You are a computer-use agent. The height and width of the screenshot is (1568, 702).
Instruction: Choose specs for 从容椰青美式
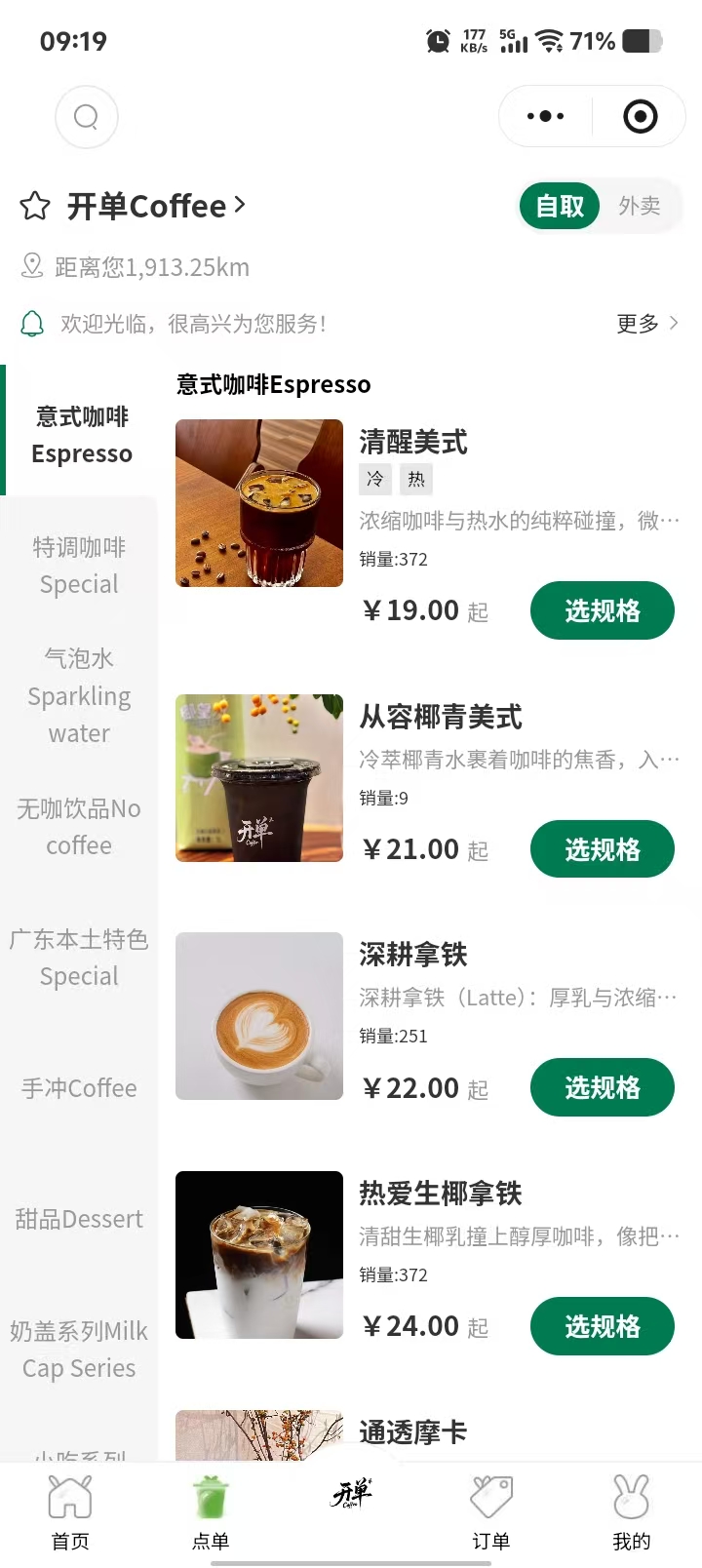[x=602, y=849]
